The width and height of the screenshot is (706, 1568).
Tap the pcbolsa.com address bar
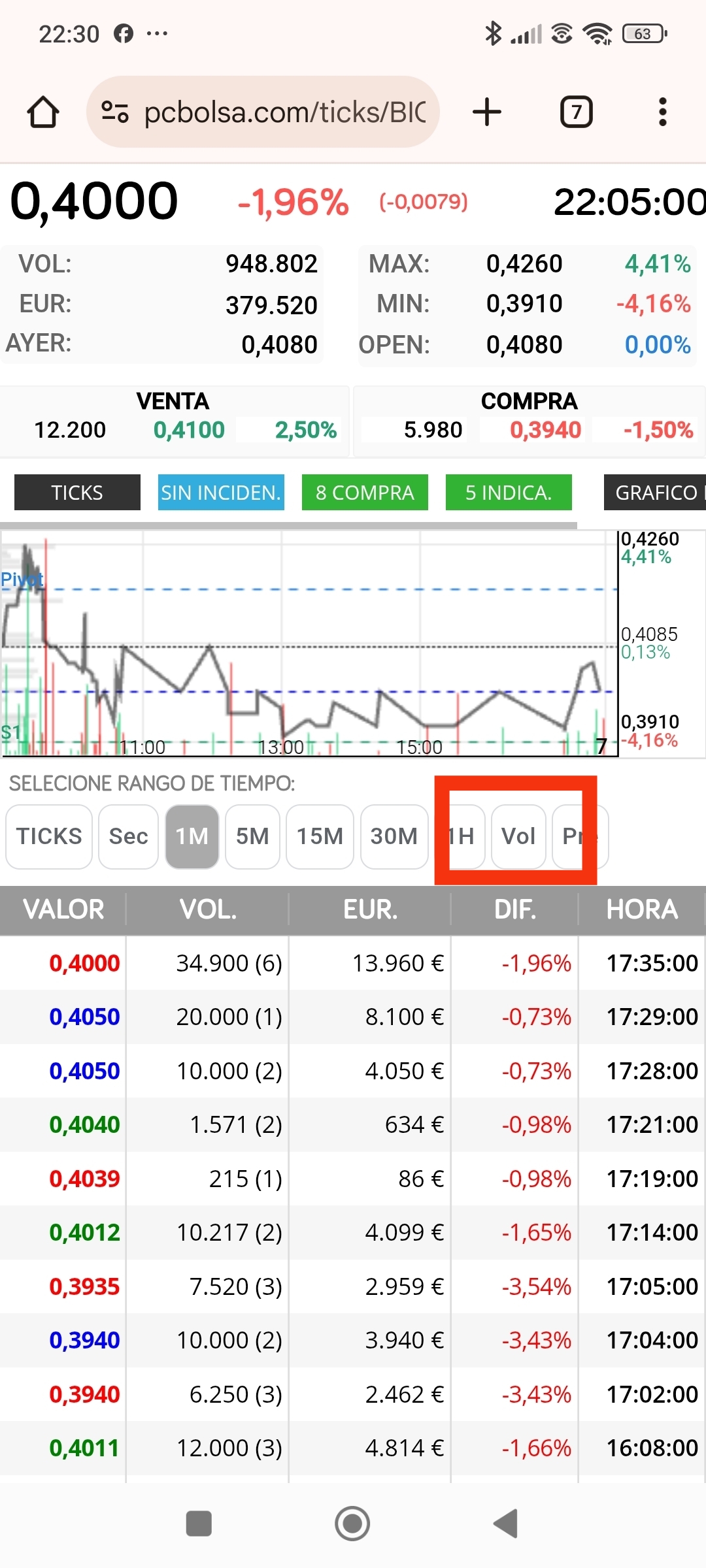coord(263,112)
